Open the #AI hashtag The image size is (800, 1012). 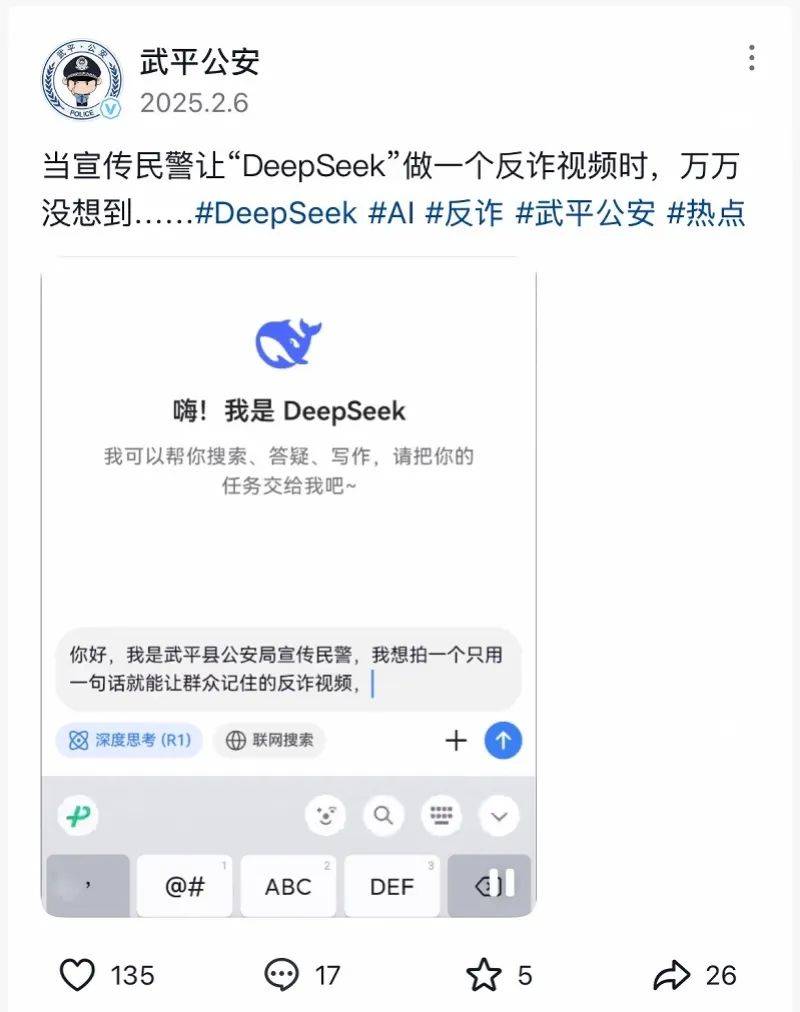391,214
